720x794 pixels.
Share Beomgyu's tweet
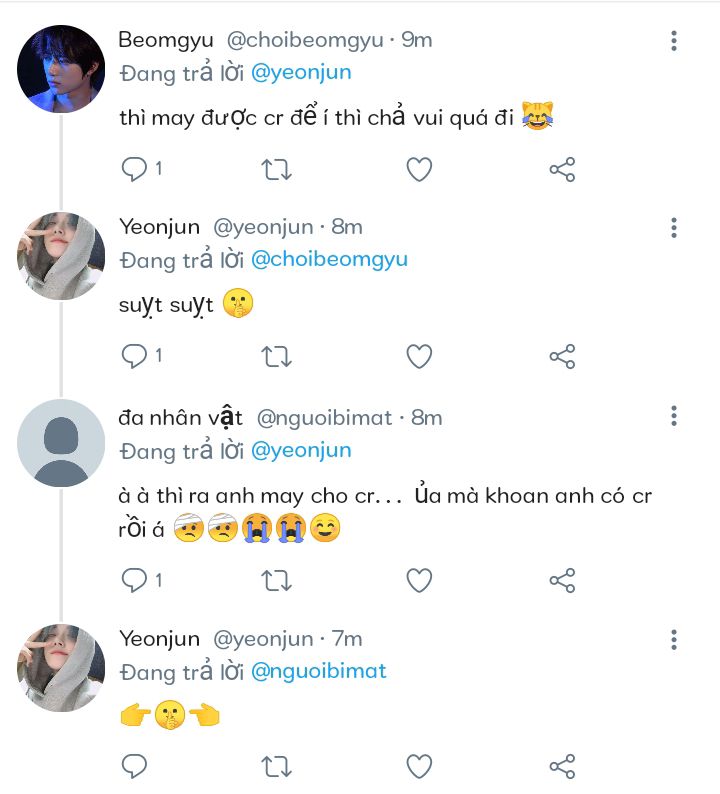[x=562, y=169]
